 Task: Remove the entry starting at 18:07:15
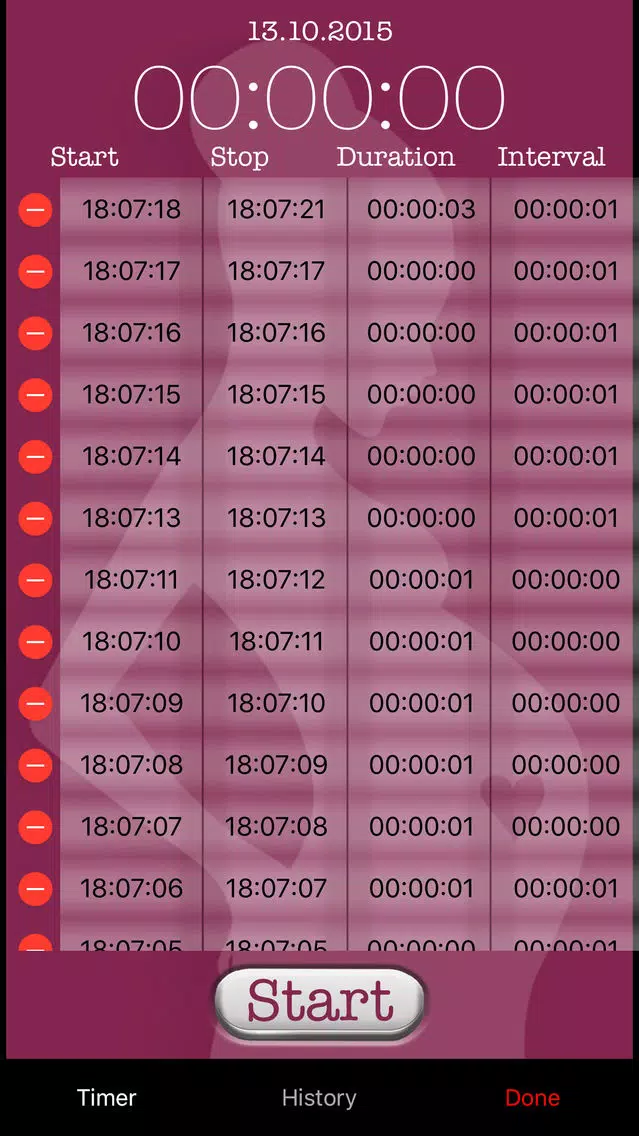pos(35,395)
